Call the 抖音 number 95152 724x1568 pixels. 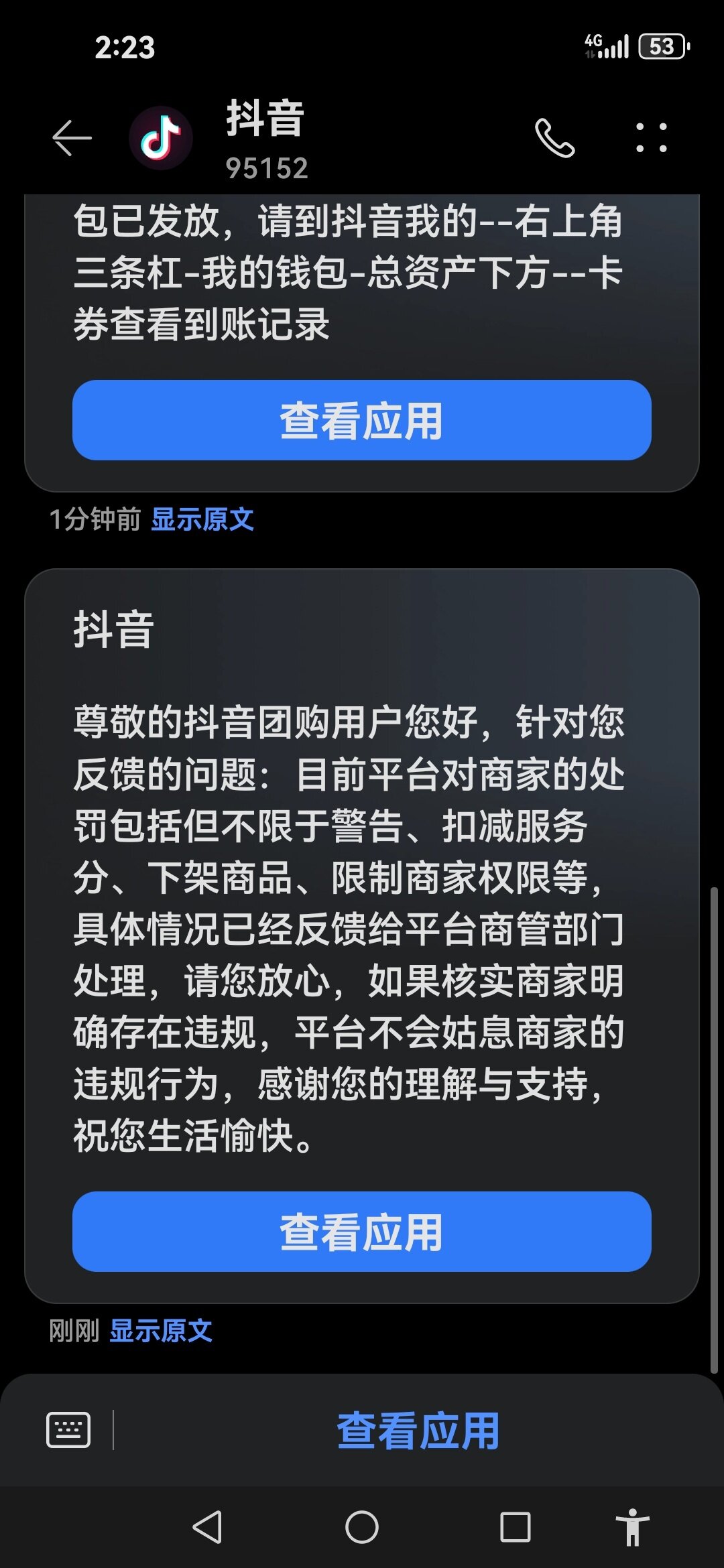pyautogui.click(x=554, y=139)
